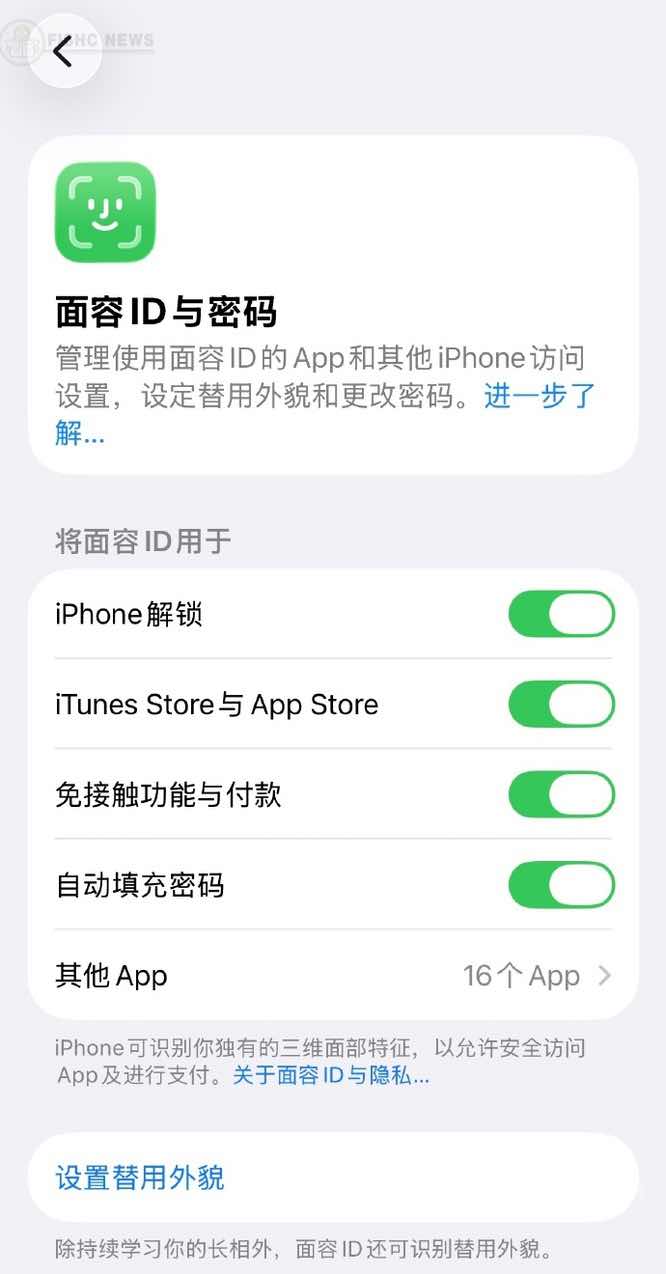The width and height of the screenshot is (666, 1274).
Task: Open the 进一步了解 link
Action: [x=539, y=396]
